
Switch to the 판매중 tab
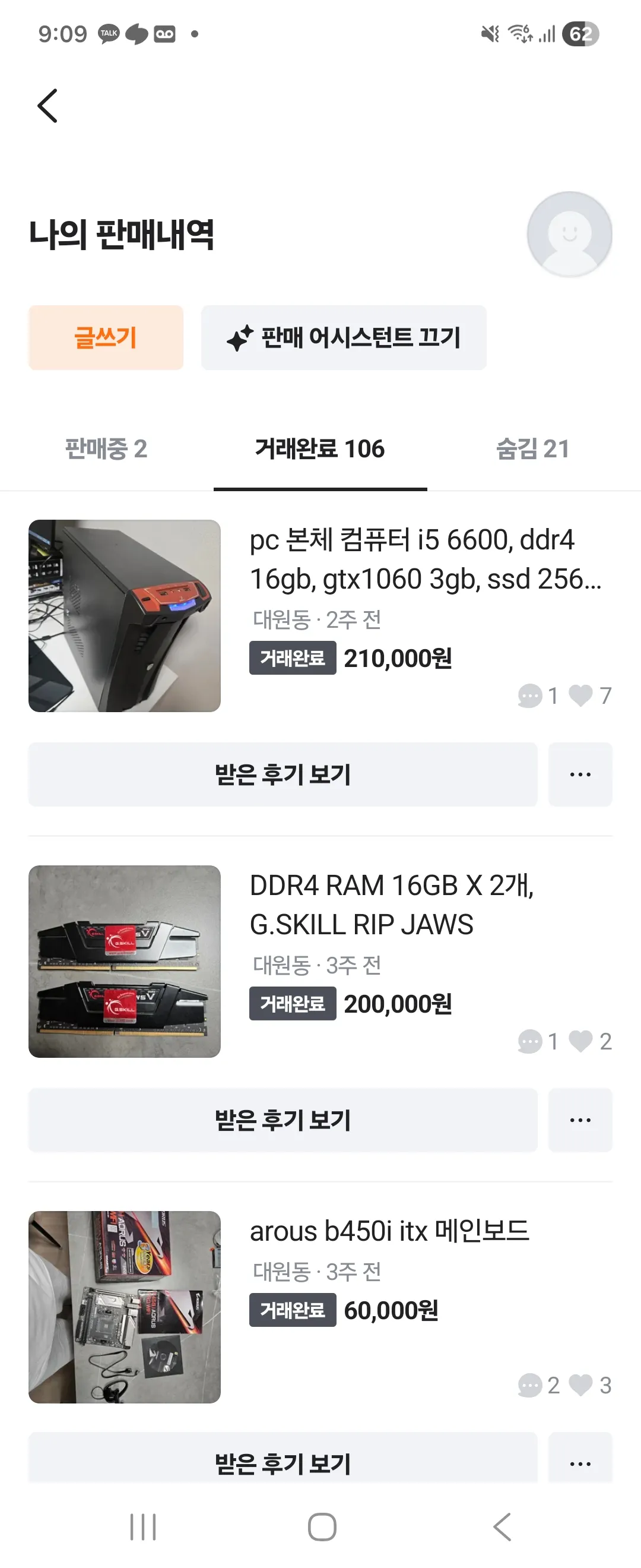[x=106, y=449]
